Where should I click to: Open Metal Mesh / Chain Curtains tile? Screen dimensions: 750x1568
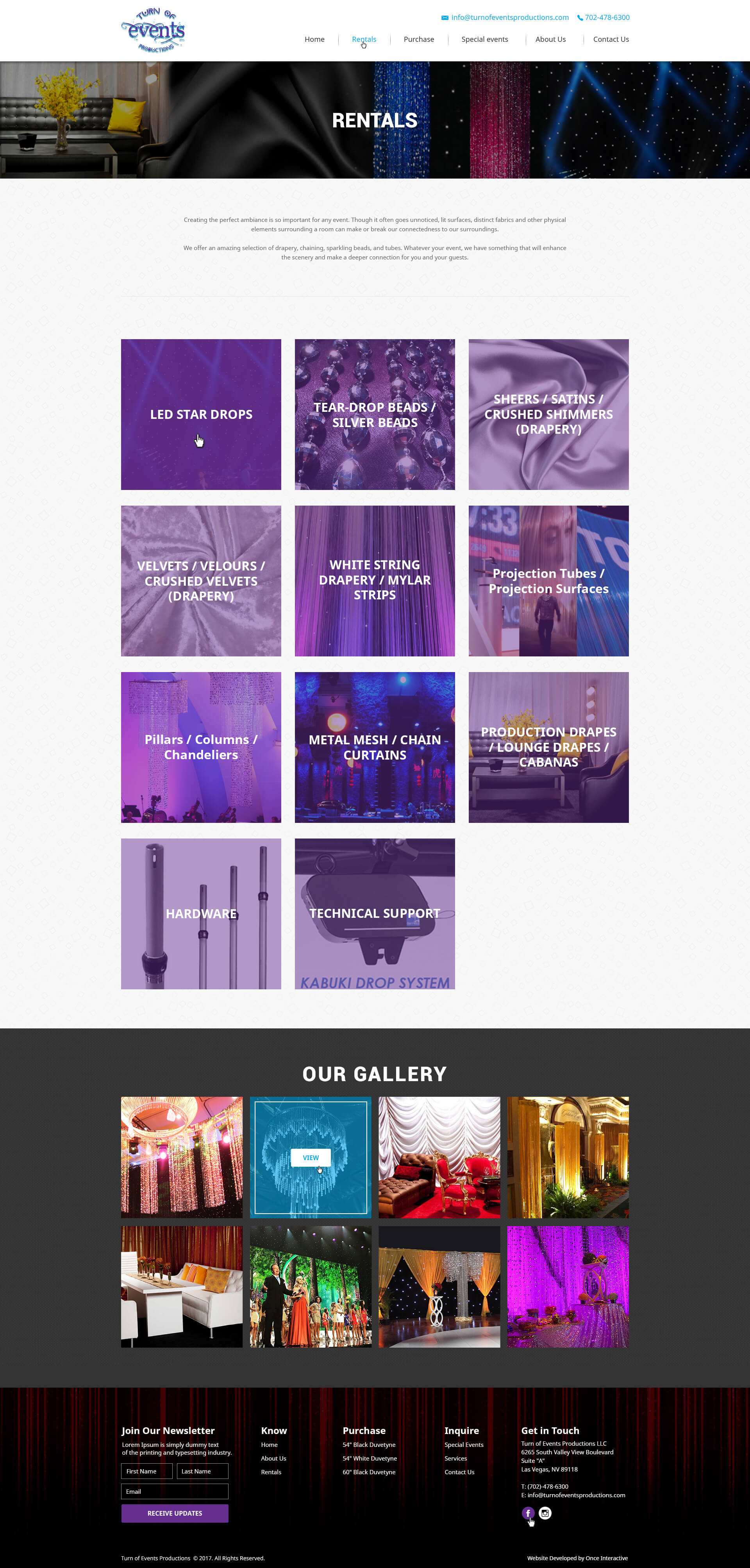[x=375, y=747]
